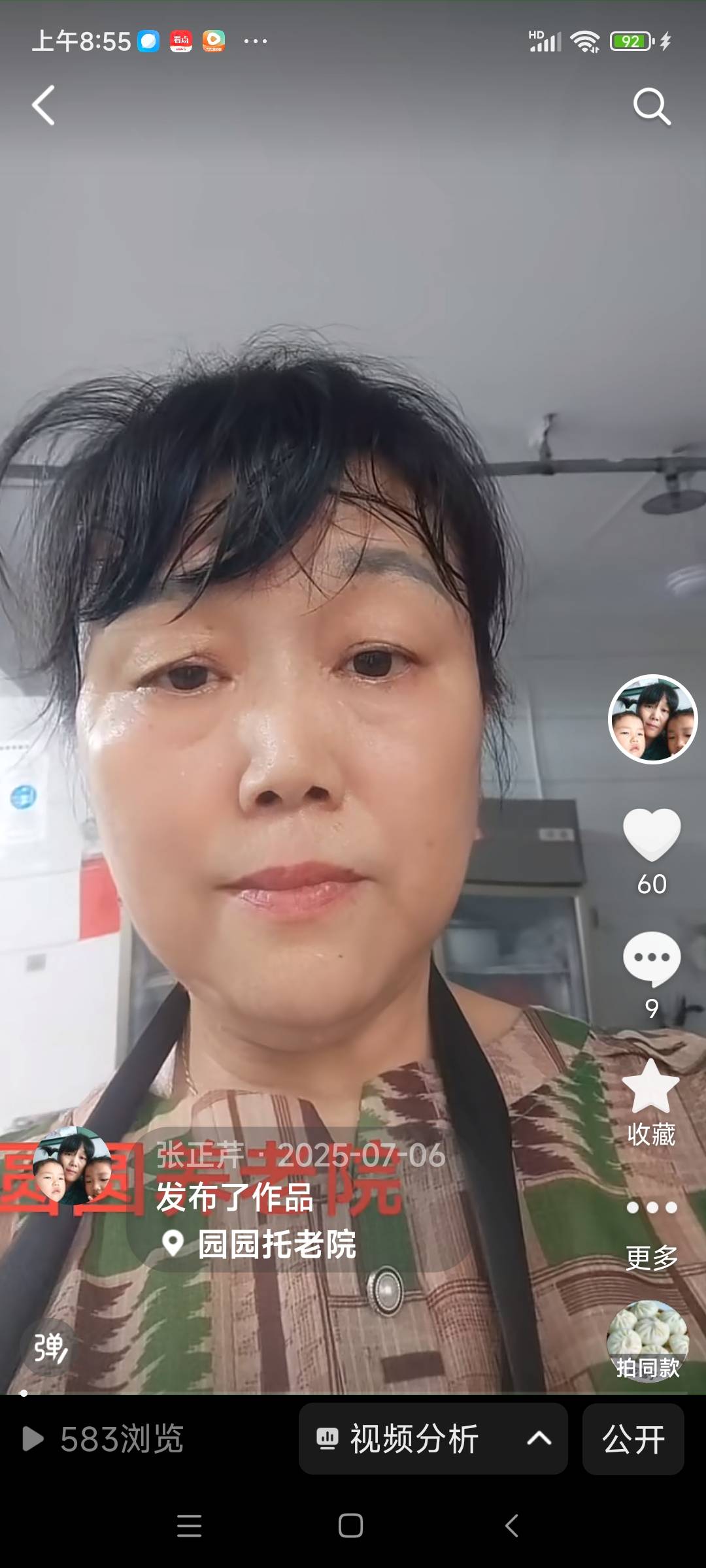Open the author's profile avatar on the right

(653, 719)
